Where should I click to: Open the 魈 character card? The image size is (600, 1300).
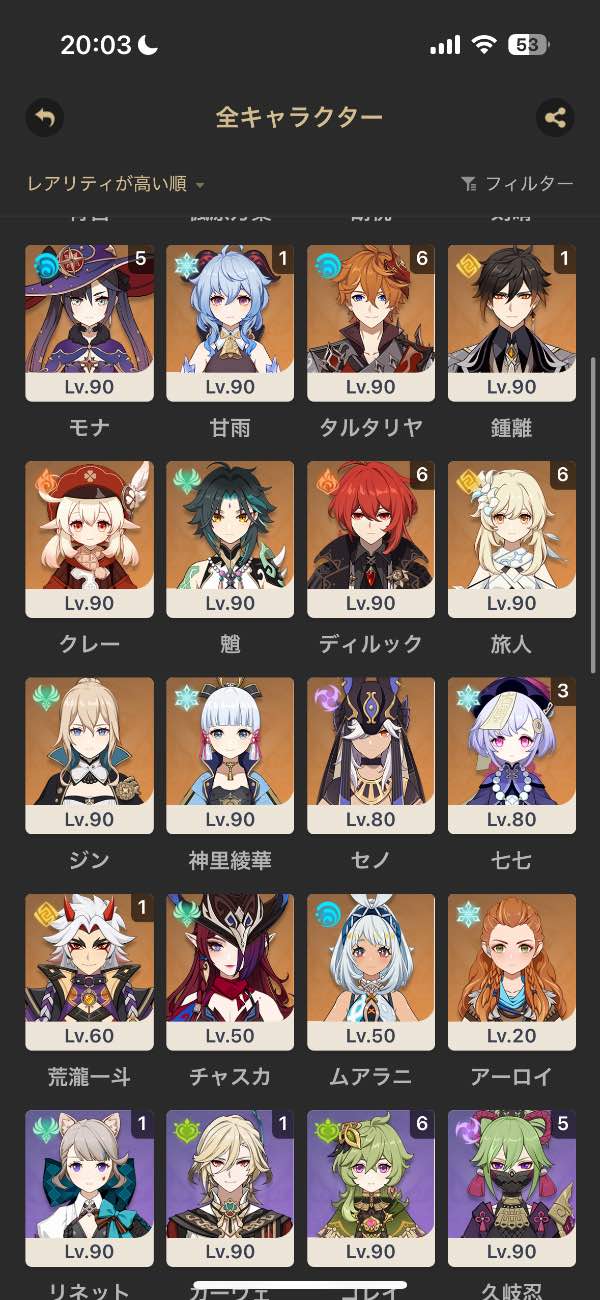pos(230,539)
